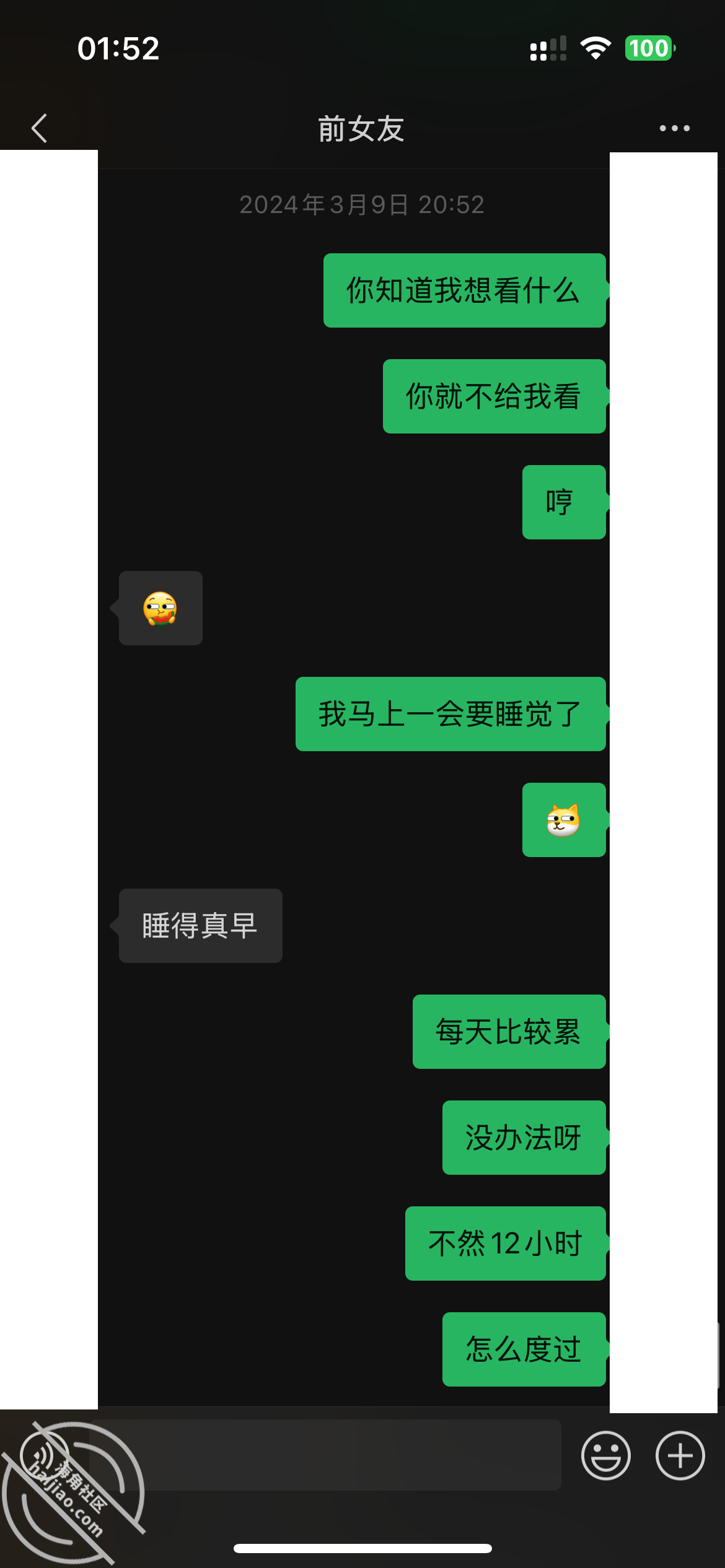Open the plus attachment menu

[680, 1455]
